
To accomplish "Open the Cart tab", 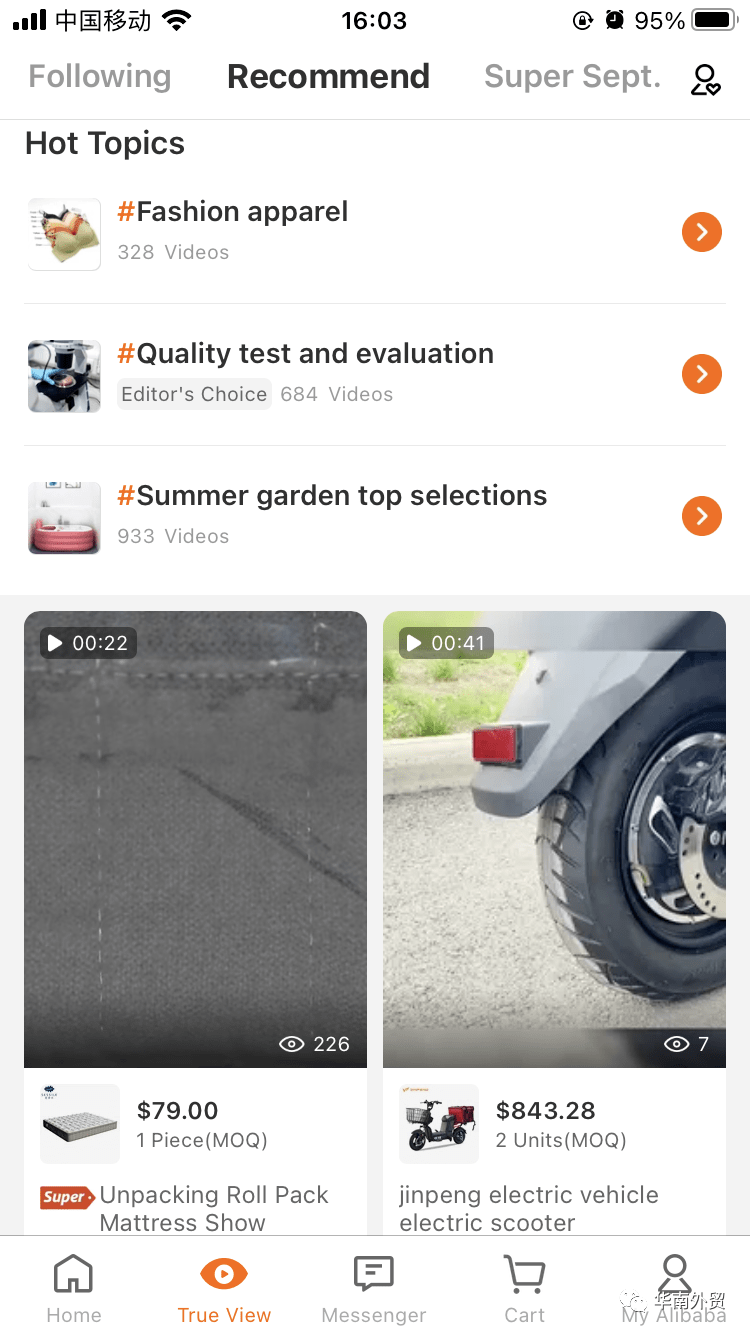I will [524, 1289].
